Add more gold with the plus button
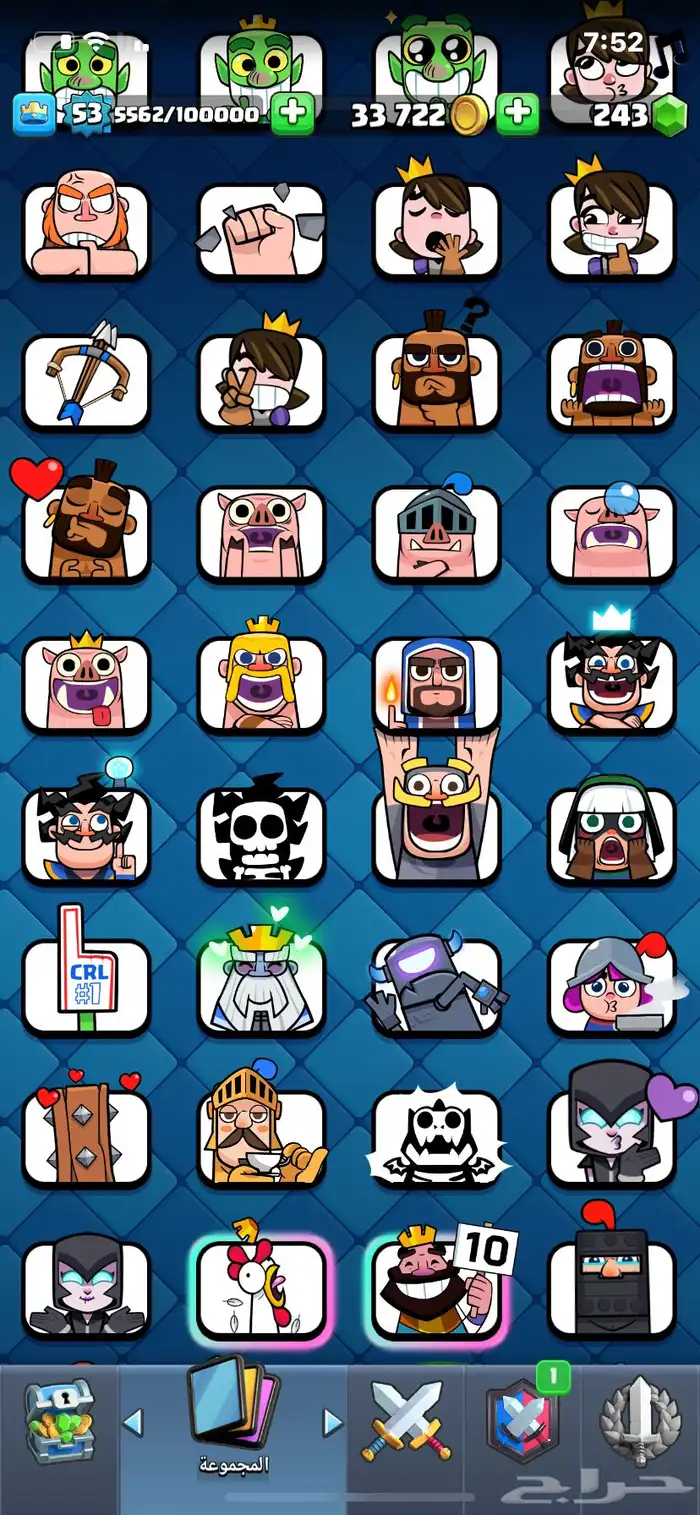Image resolution: width=700 pixels, height=1515 pixels. tap(517, 114)
